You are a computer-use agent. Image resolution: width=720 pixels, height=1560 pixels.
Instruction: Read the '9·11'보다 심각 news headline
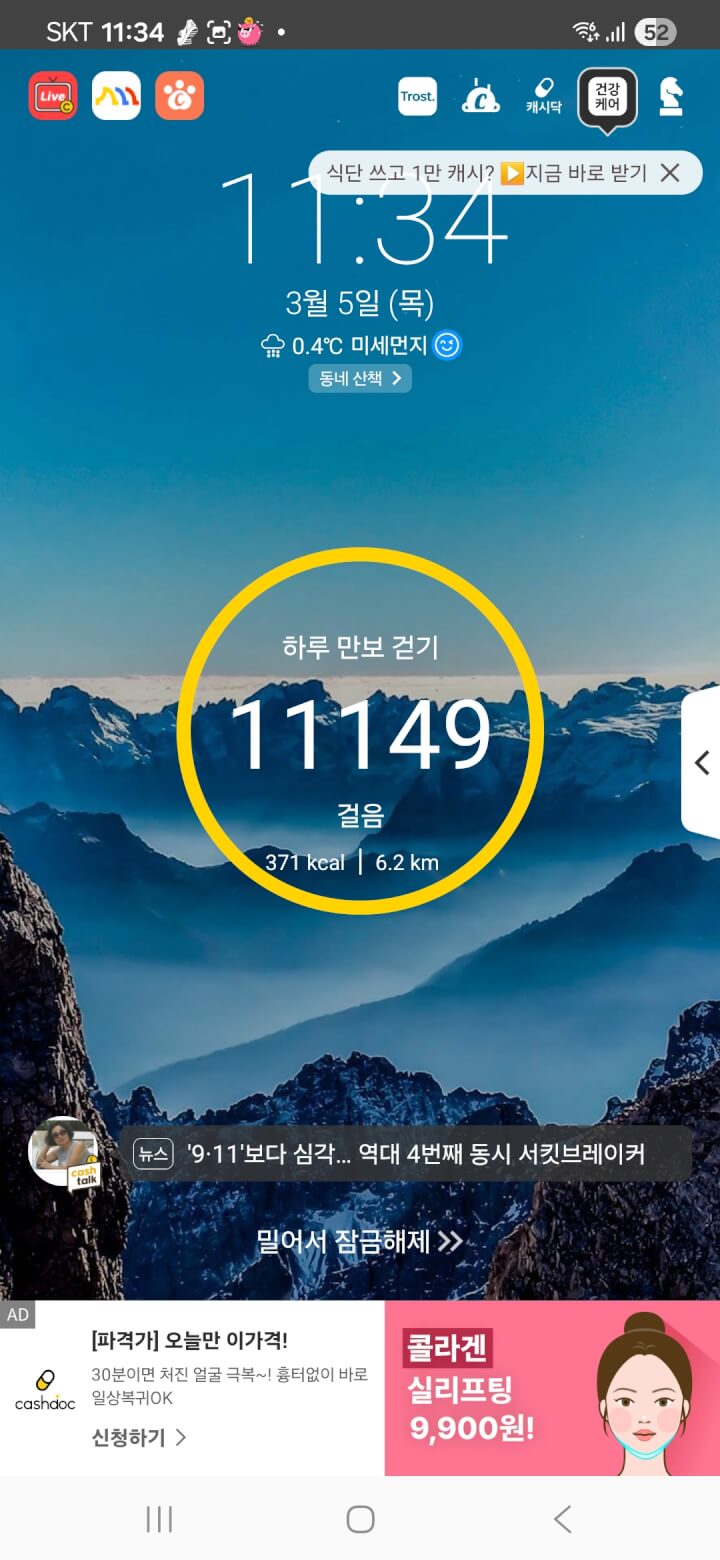pos(415,1154)
